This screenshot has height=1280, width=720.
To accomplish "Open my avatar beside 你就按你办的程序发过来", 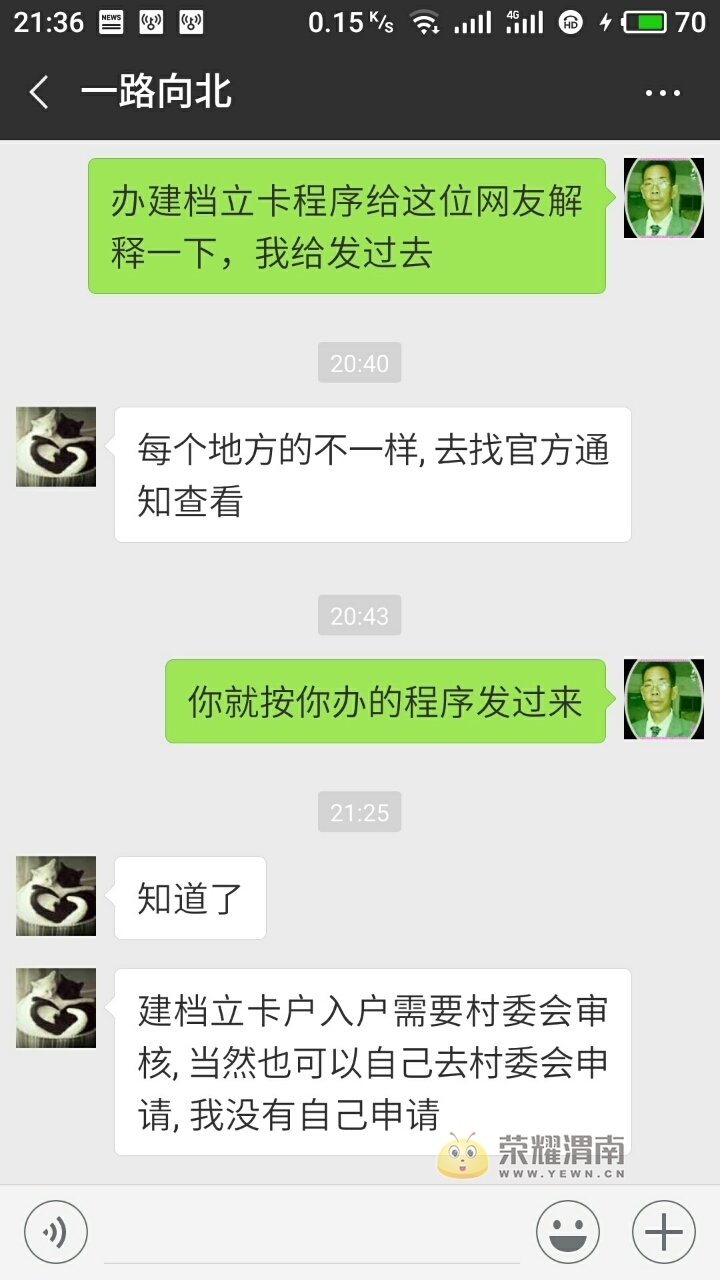I will 664,699.
